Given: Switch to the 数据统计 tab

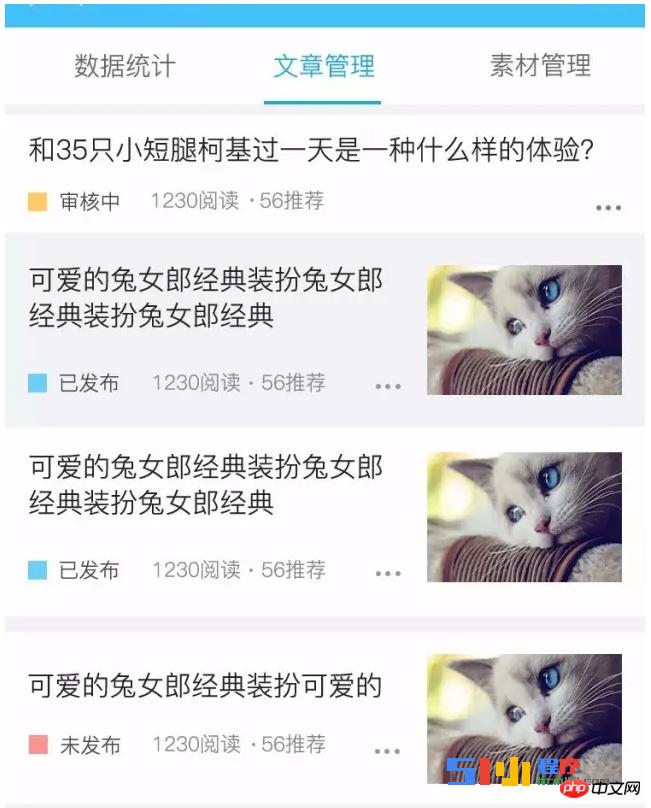Looking at the screenshot, I should click(124, 67).
